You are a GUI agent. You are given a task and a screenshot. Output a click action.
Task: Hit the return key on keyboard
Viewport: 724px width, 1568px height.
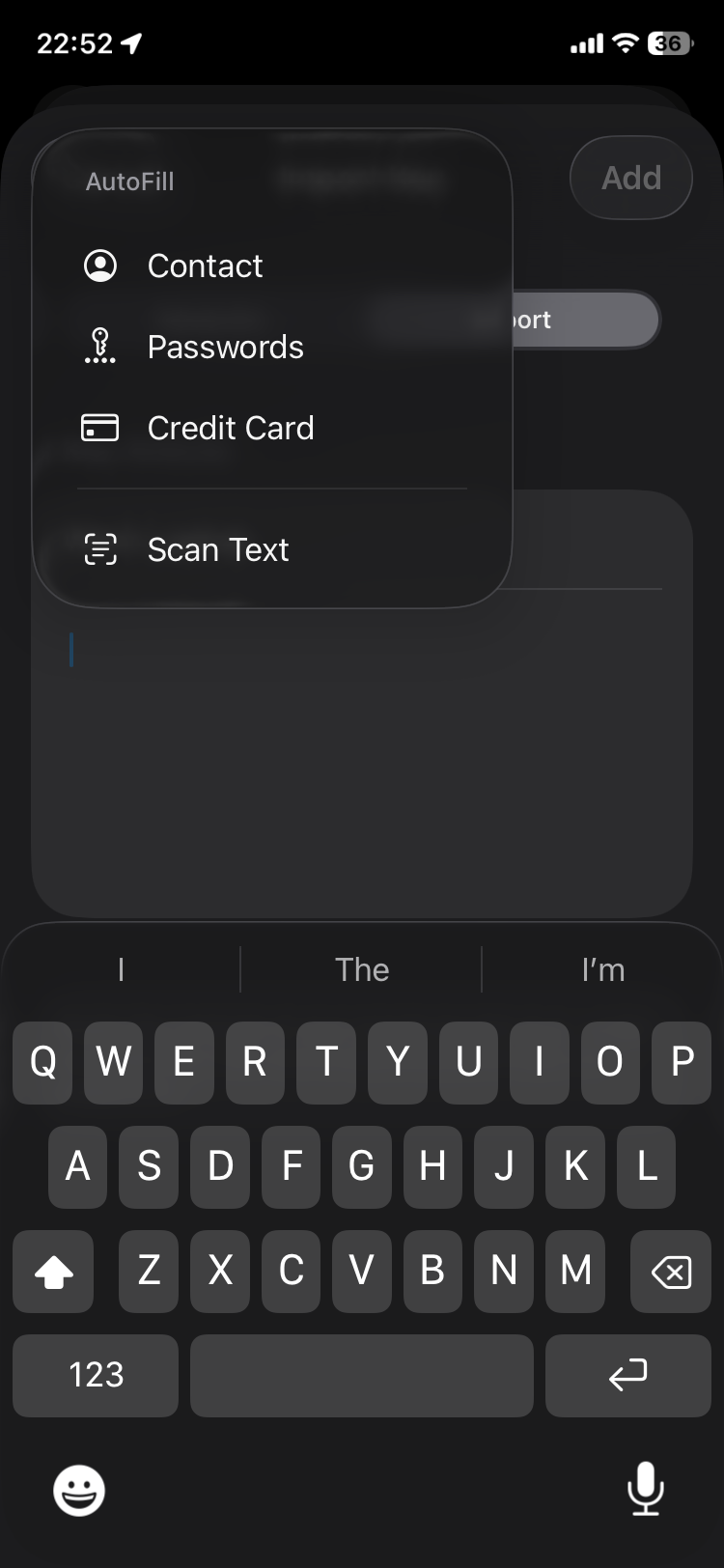627,1375
